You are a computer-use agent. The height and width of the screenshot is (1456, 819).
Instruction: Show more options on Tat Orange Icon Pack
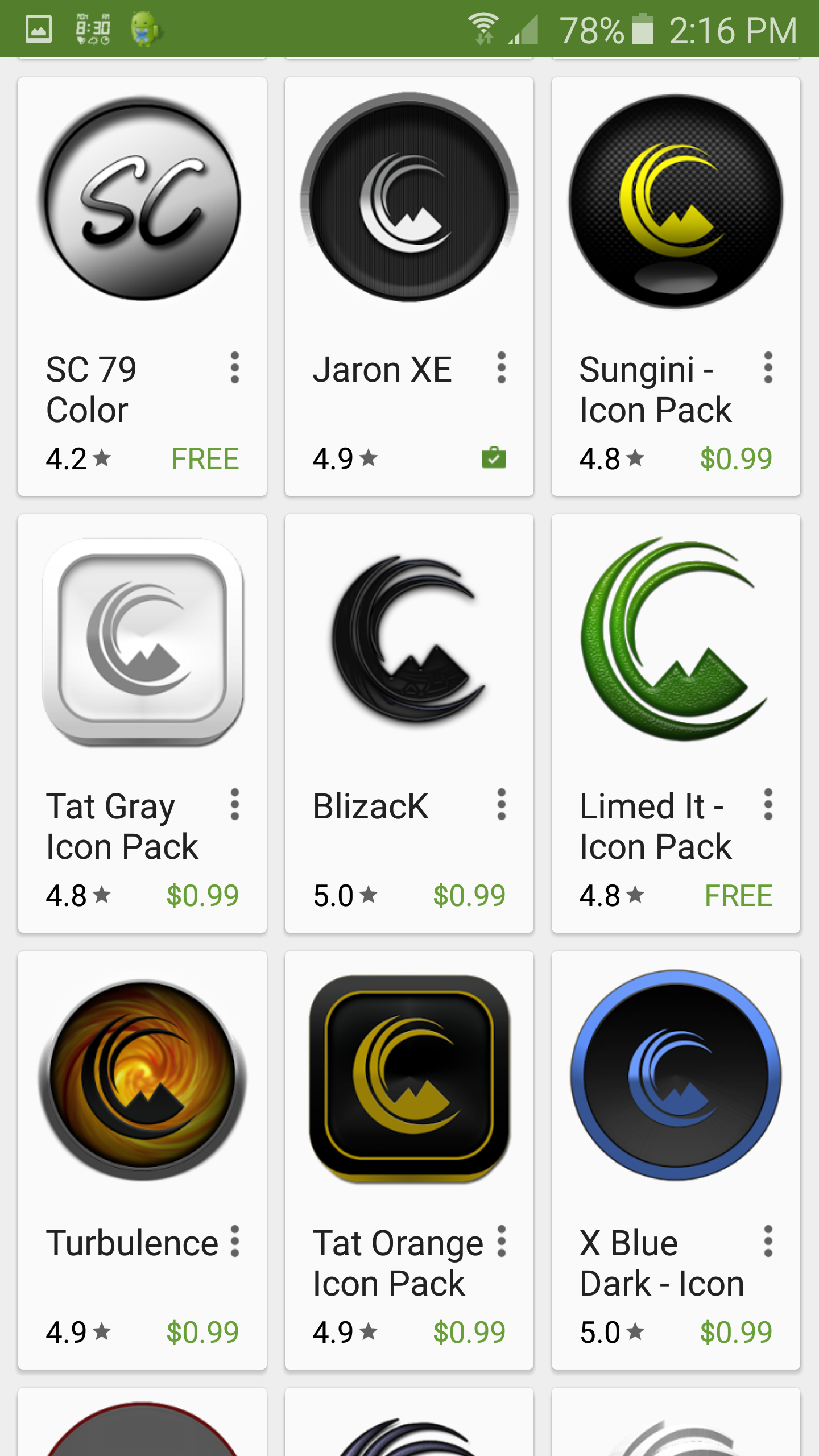[501, 1242]
